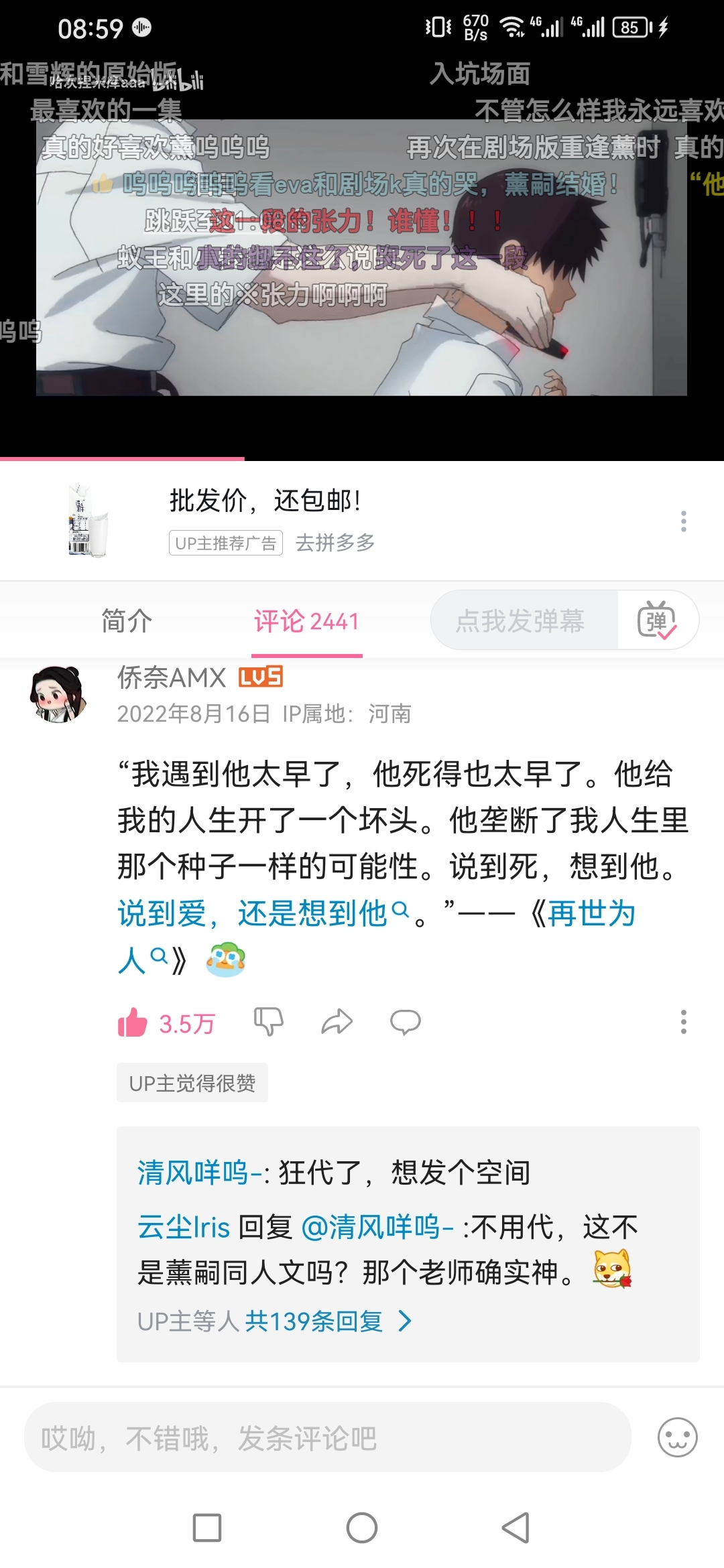Open 清风咩呜- user profile link
Viewport: 724px width, 1568px height.
(199, 1173)
